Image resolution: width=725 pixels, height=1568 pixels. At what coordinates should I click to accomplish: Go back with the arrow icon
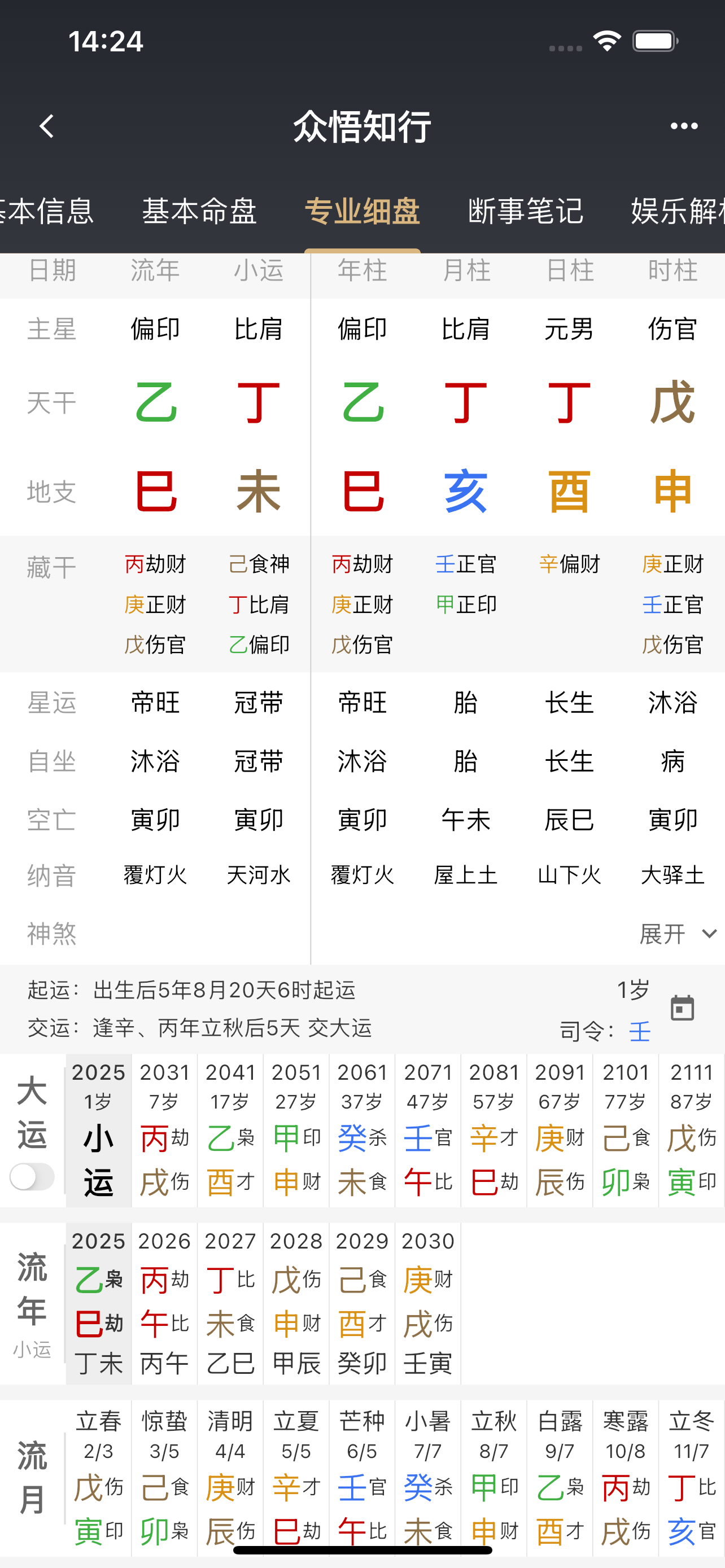(x=46, y=126)
